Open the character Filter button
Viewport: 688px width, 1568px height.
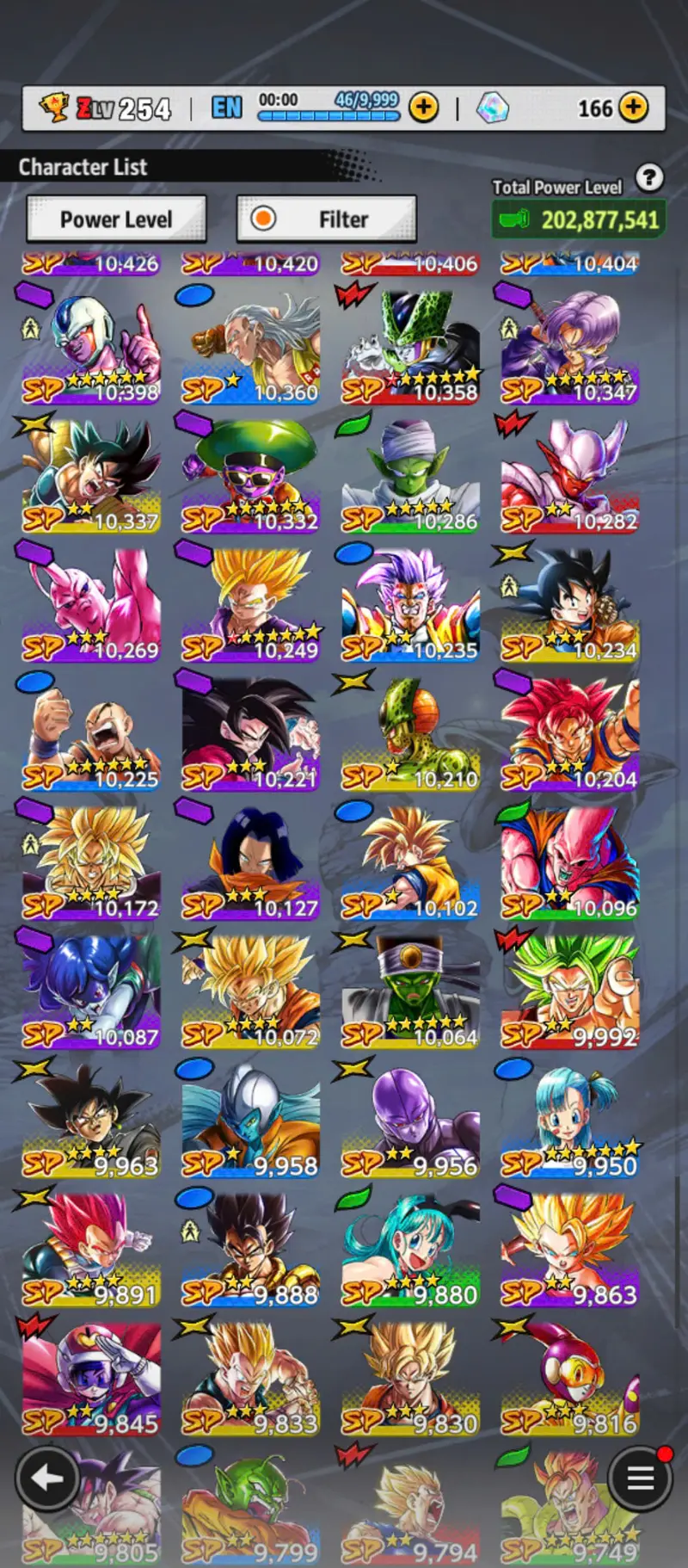pyautogui.click(x=327, y=219)
